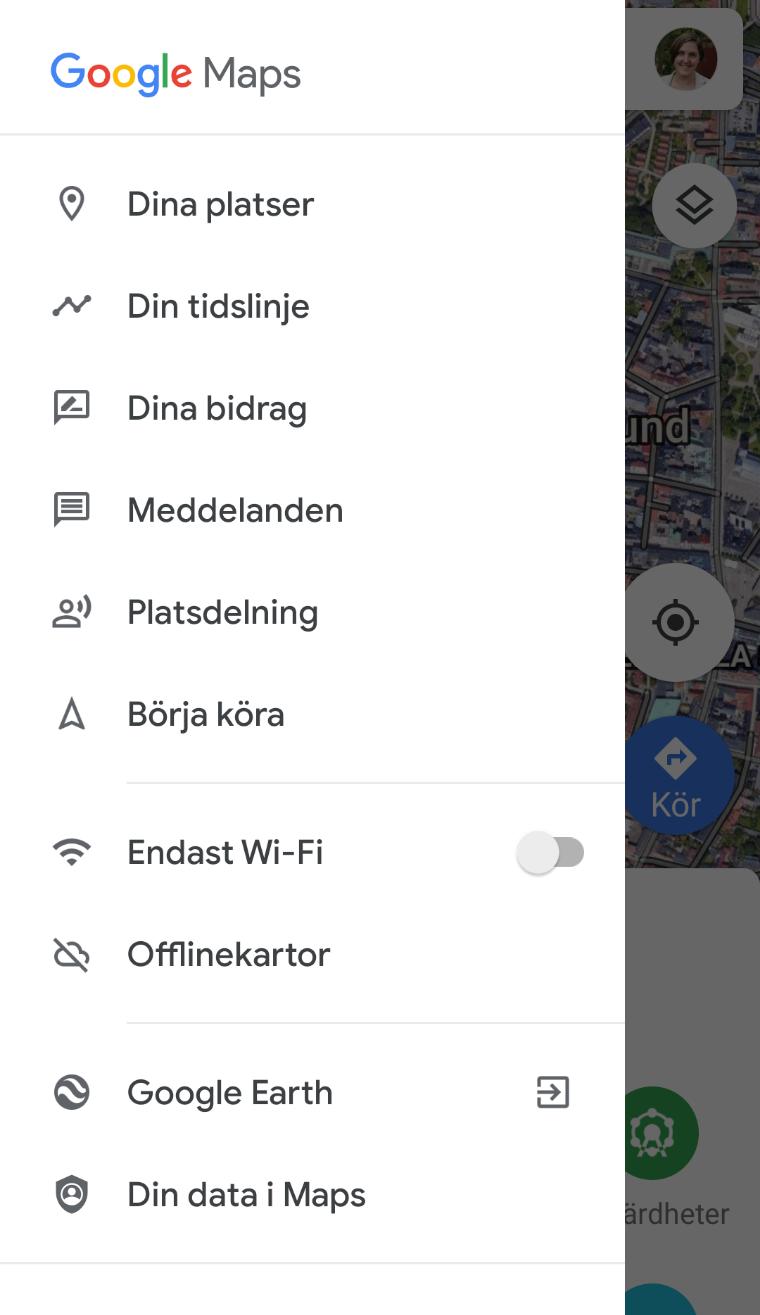Tap Börja köra
Image resolution: width=760 pixels, height=1315 pixels.
pyautogui.click(x=312, y=714)
